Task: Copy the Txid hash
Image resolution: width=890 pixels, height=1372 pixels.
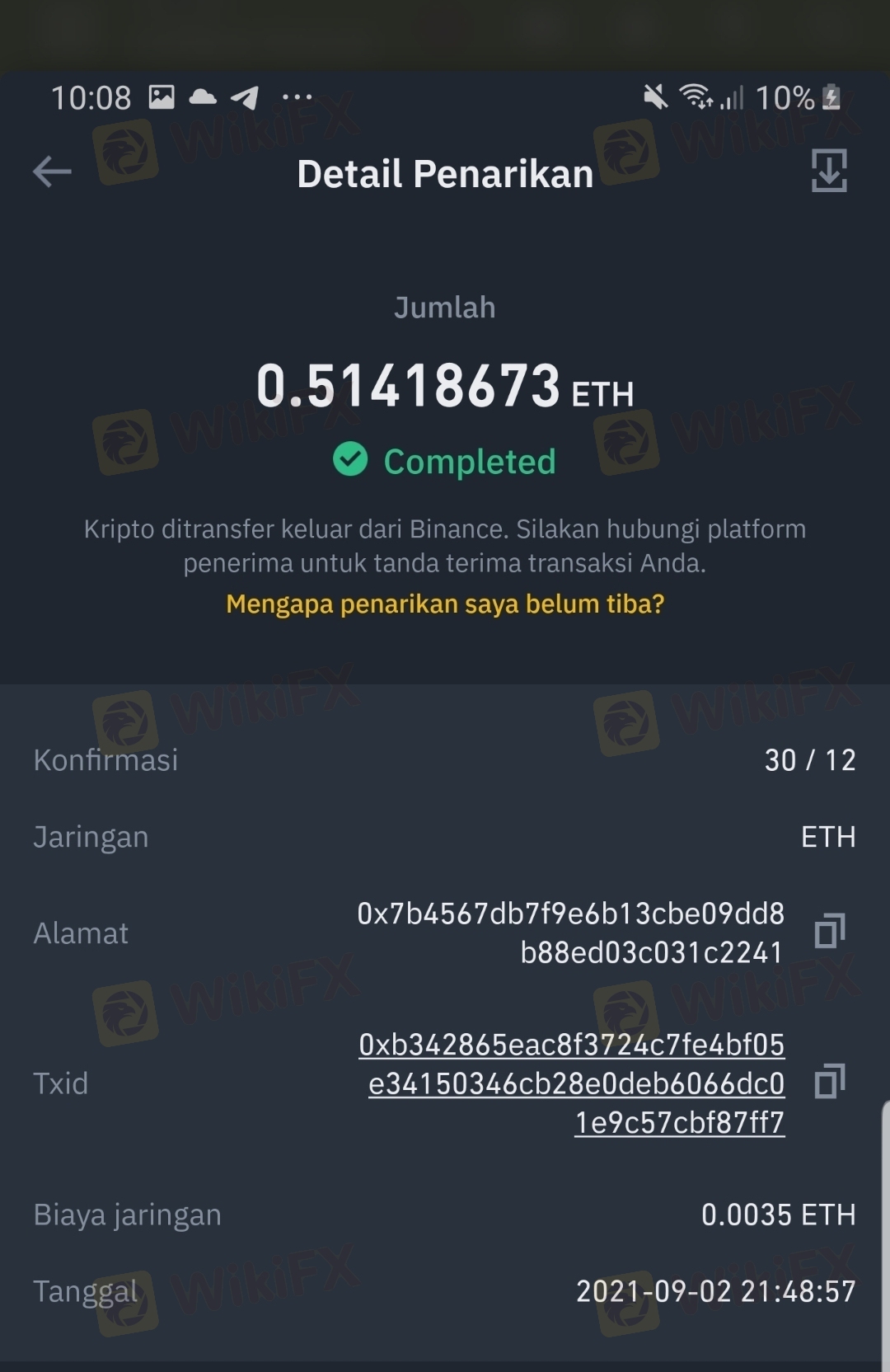Action: click(829, 1082)
